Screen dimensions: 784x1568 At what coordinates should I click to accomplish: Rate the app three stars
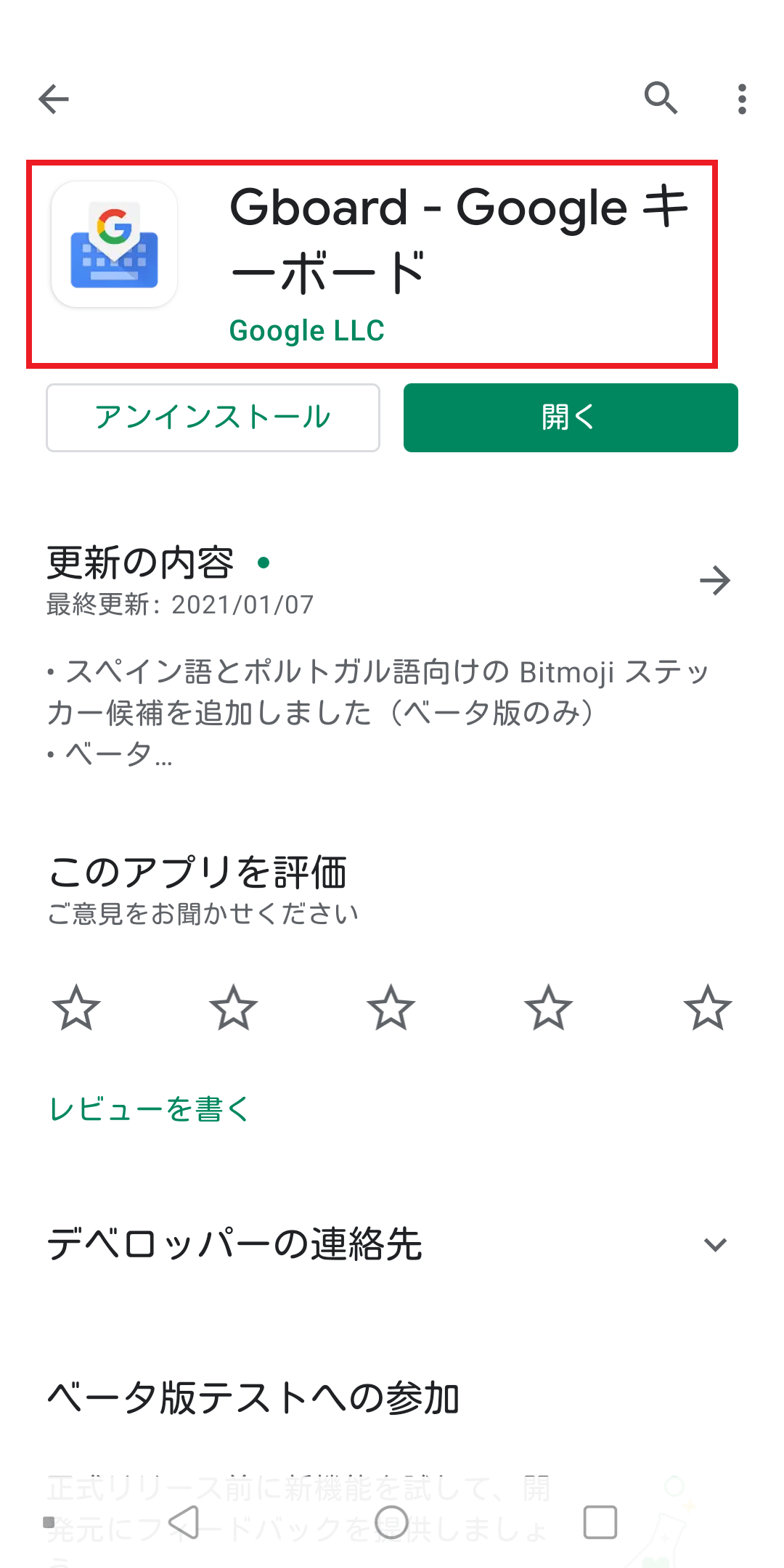click(391, 1008)
